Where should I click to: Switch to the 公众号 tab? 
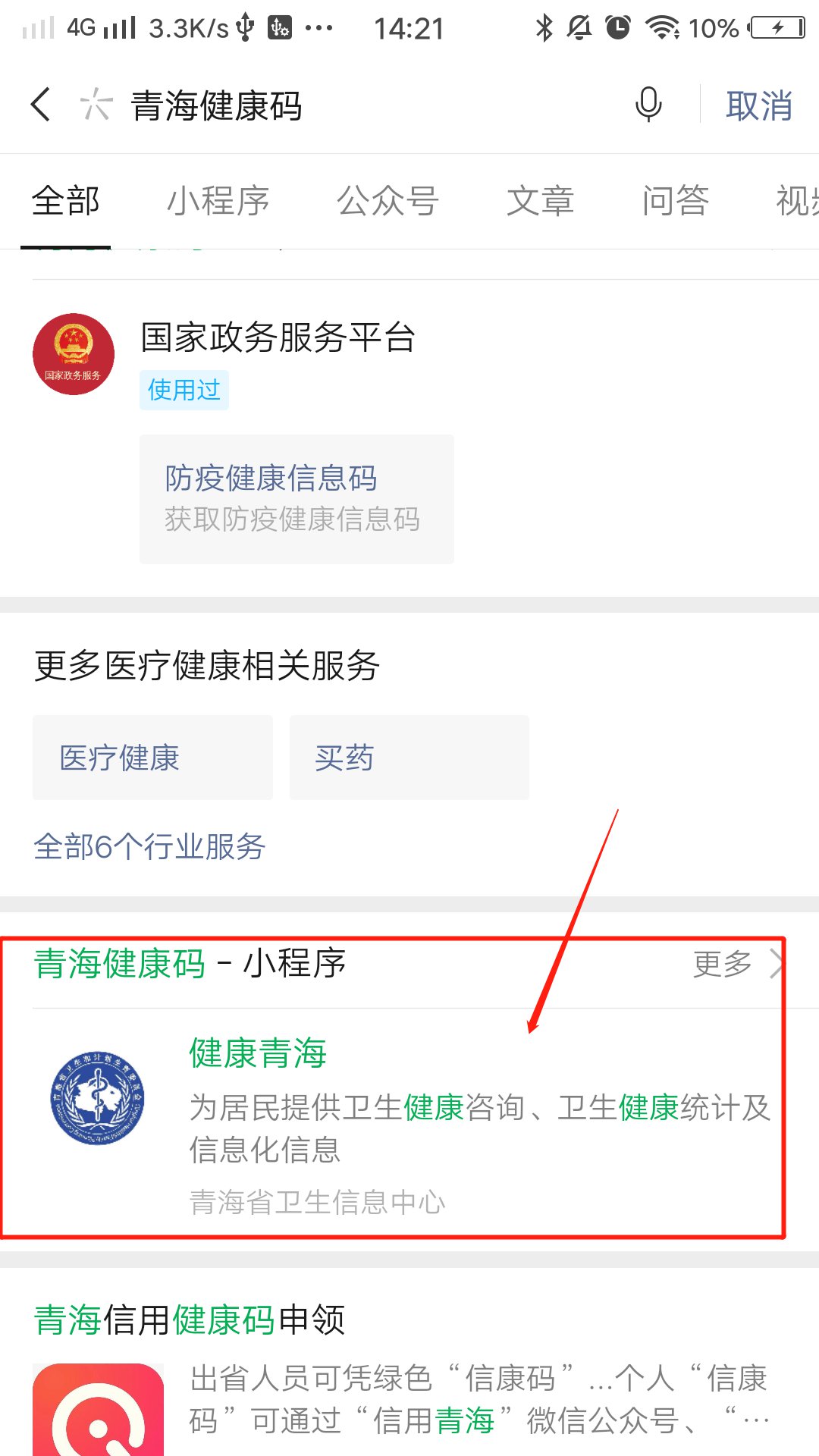coord(388,202)
